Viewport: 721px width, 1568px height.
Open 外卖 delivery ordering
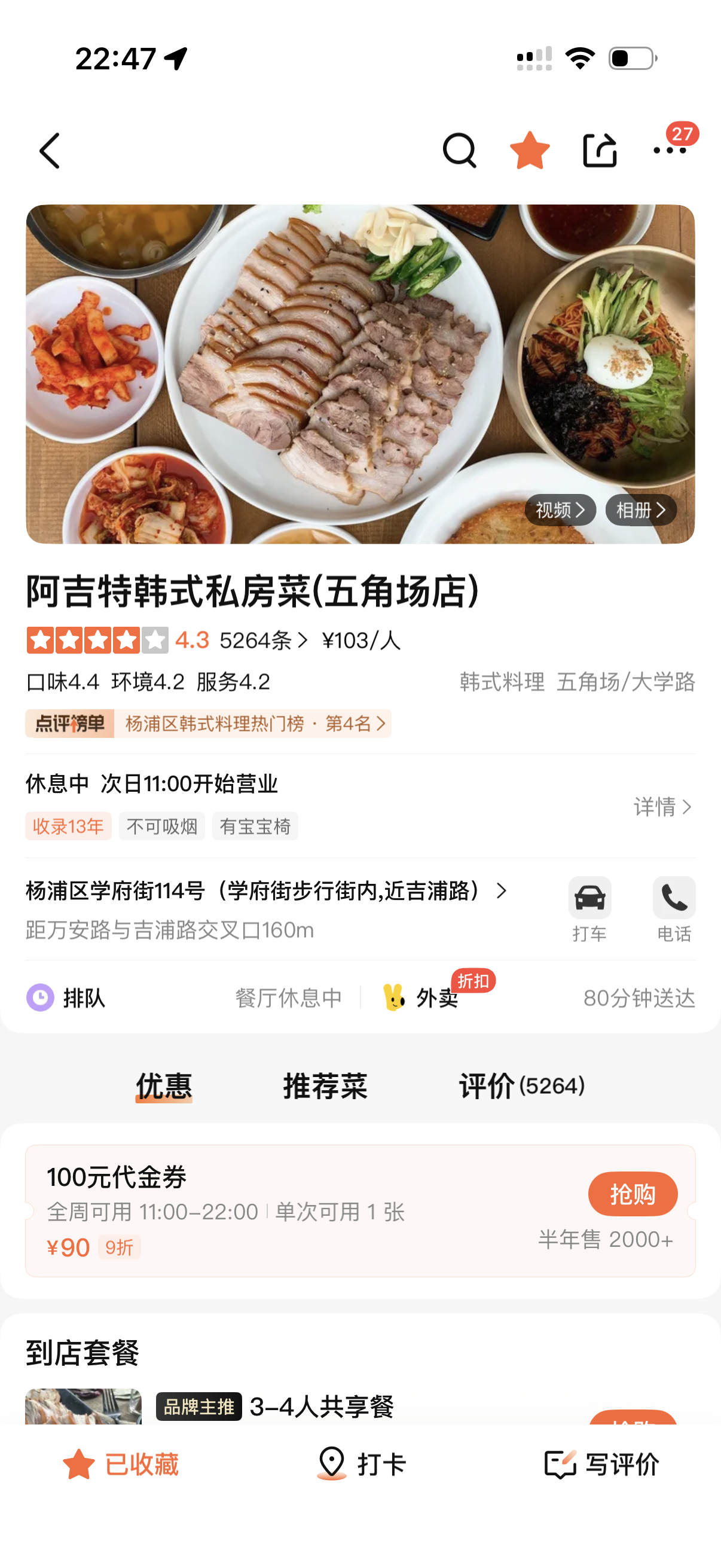[x=436, y=997]
